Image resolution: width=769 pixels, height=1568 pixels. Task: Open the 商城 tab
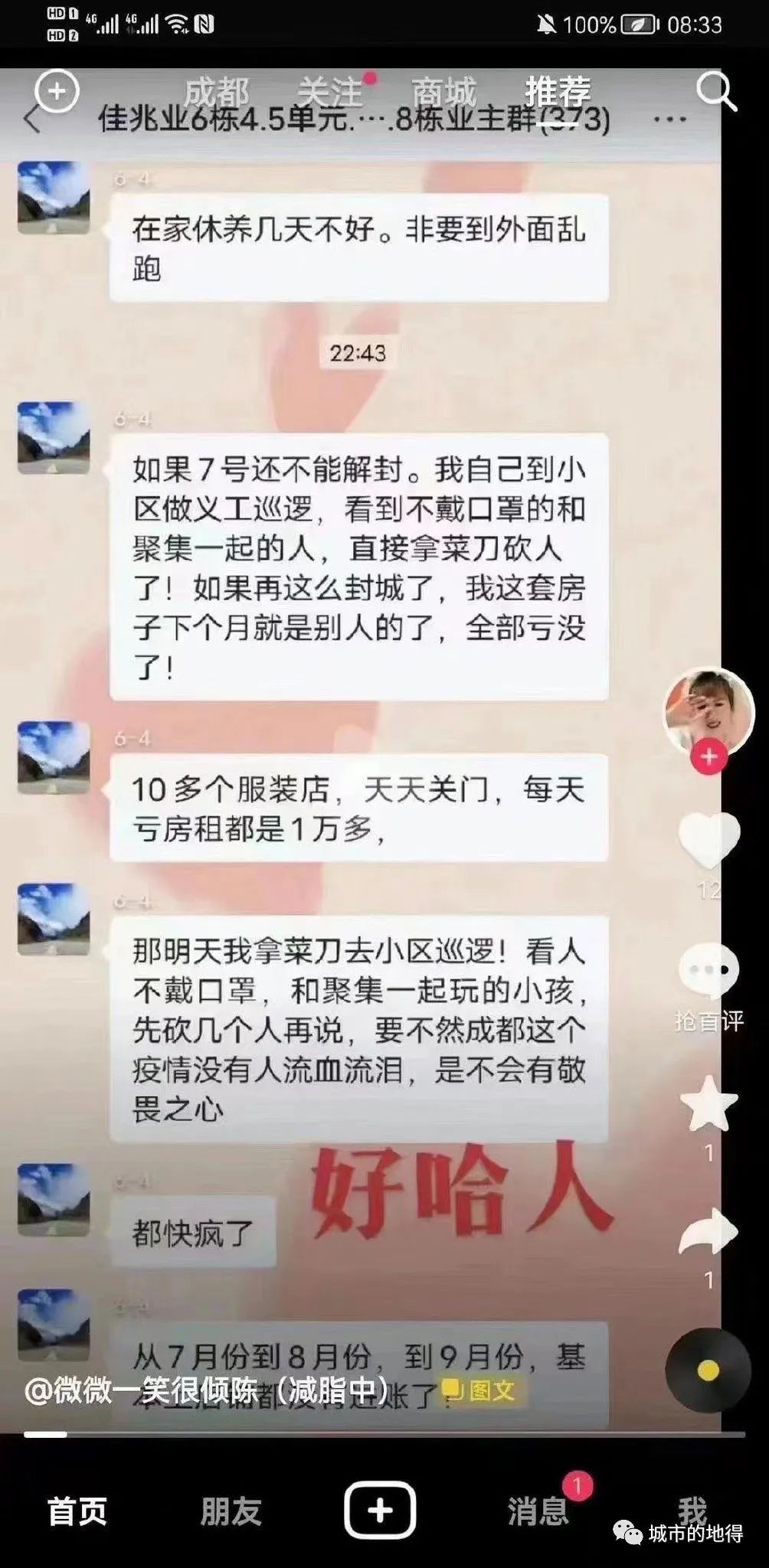pos(444,93)
